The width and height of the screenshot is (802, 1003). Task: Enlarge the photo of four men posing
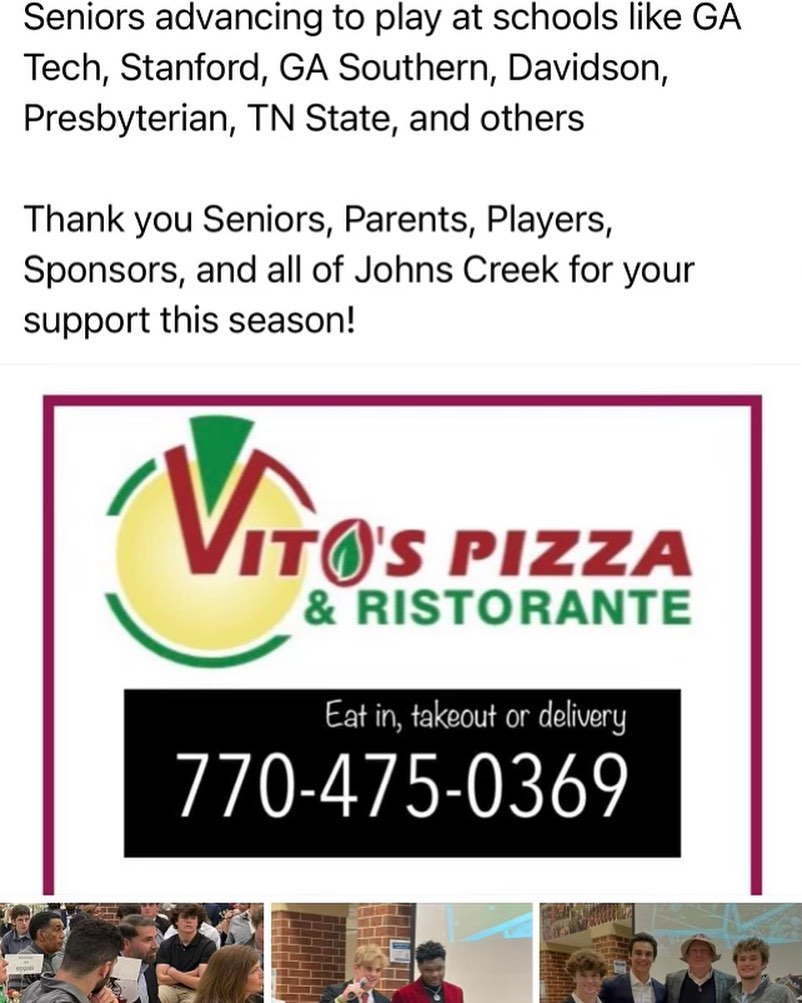(x=670, y=953)
